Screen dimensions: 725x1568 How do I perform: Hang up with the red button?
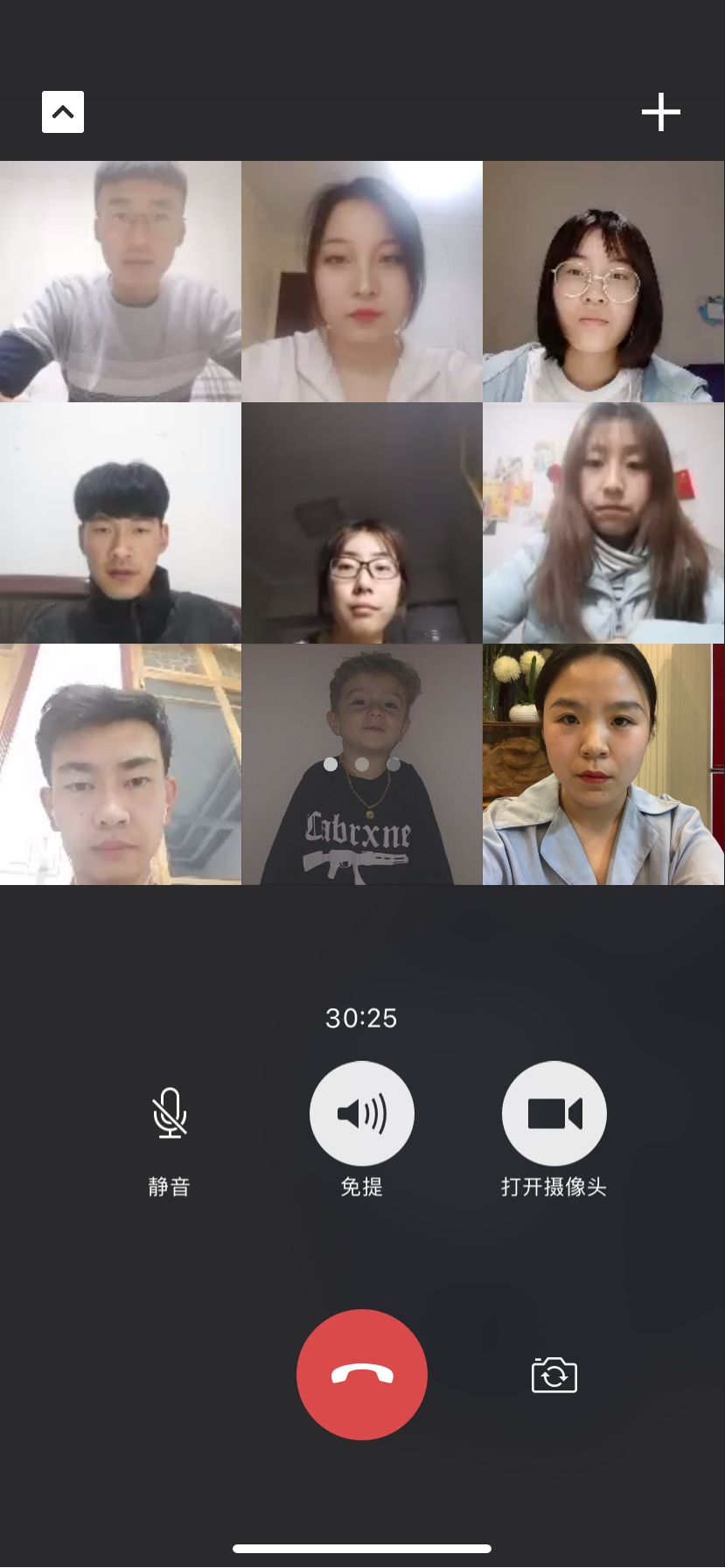(x=362, y=1374)
